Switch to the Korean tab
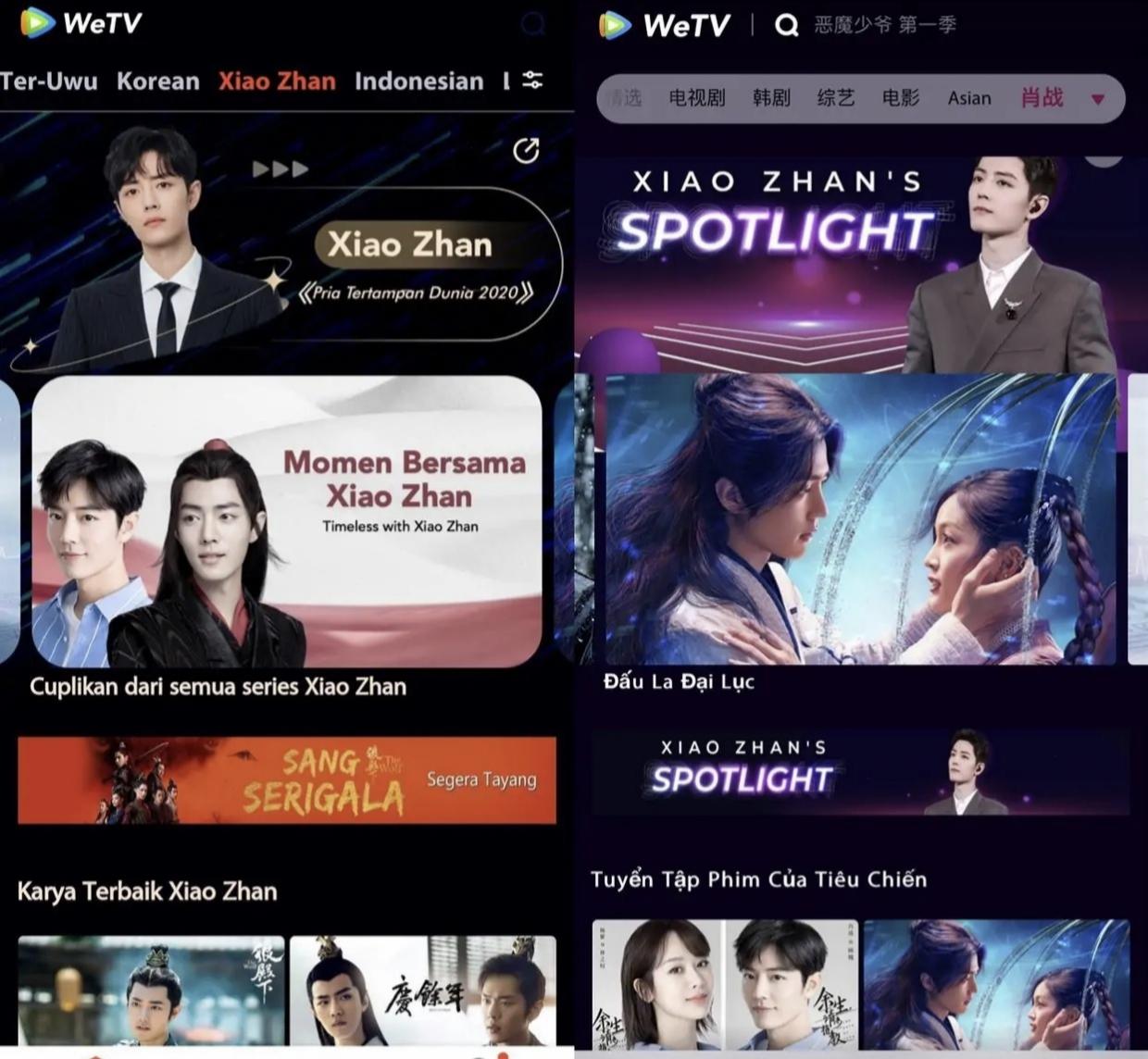This screenshot has height=1059, width=1148. coord(158,81)
